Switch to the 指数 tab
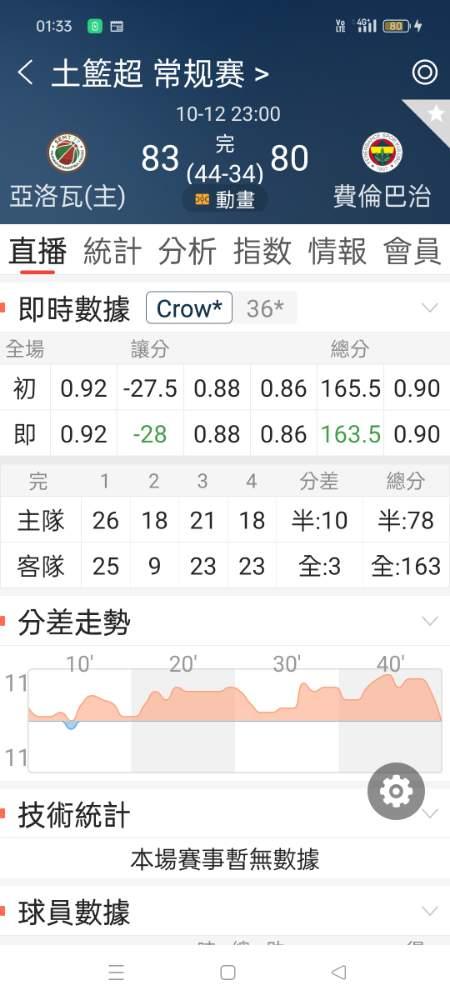 pyautogui.click(x=262, y=251)
